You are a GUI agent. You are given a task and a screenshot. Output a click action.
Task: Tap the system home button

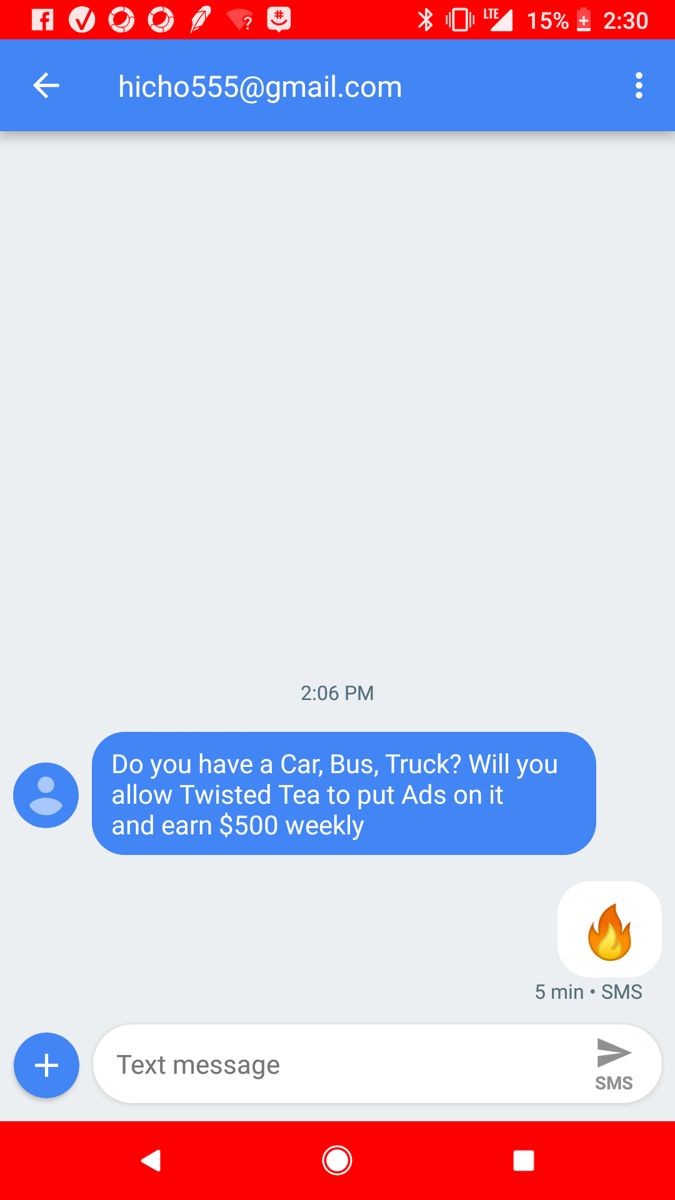pyautogui.click(x=337, y=1160)
